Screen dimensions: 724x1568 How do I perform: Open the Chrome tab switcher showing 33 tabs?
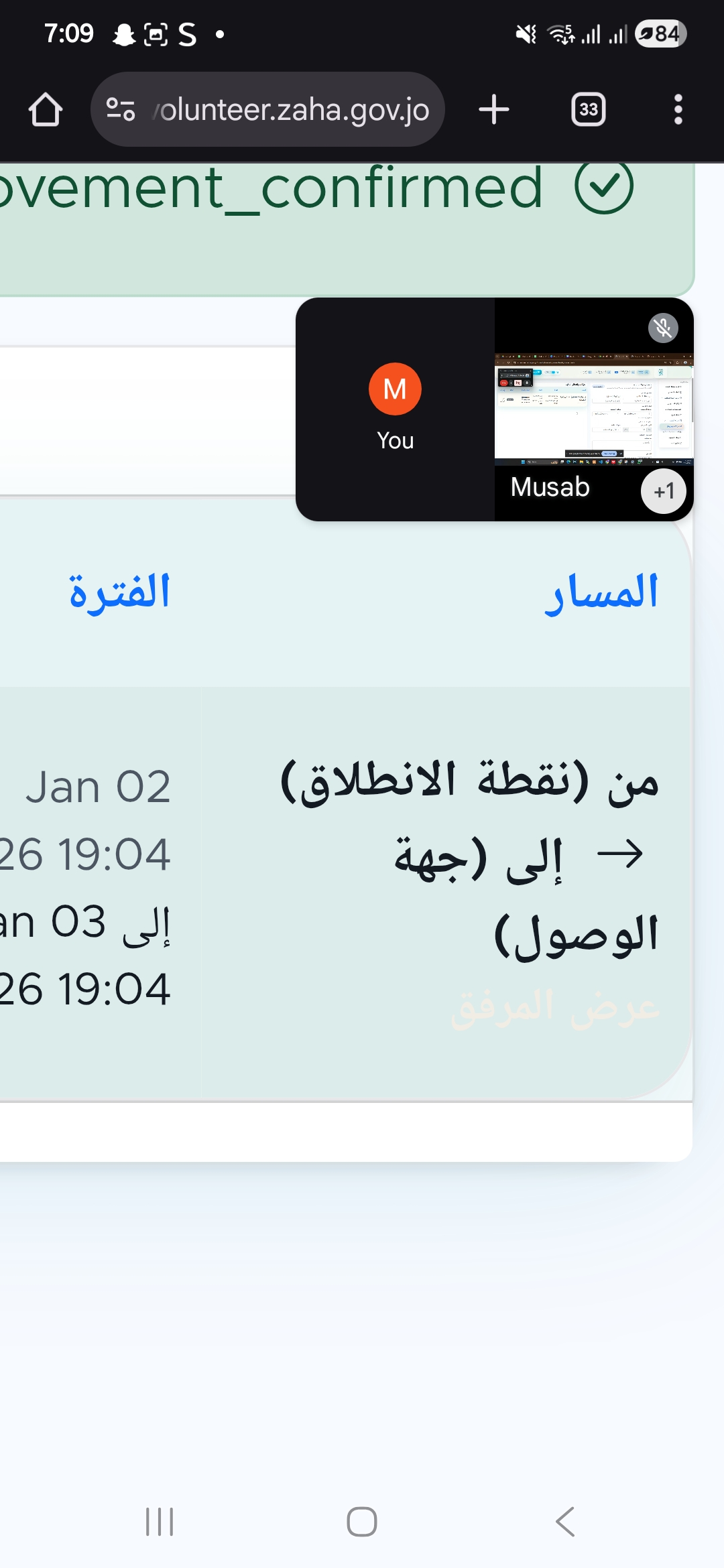[588, 109]
